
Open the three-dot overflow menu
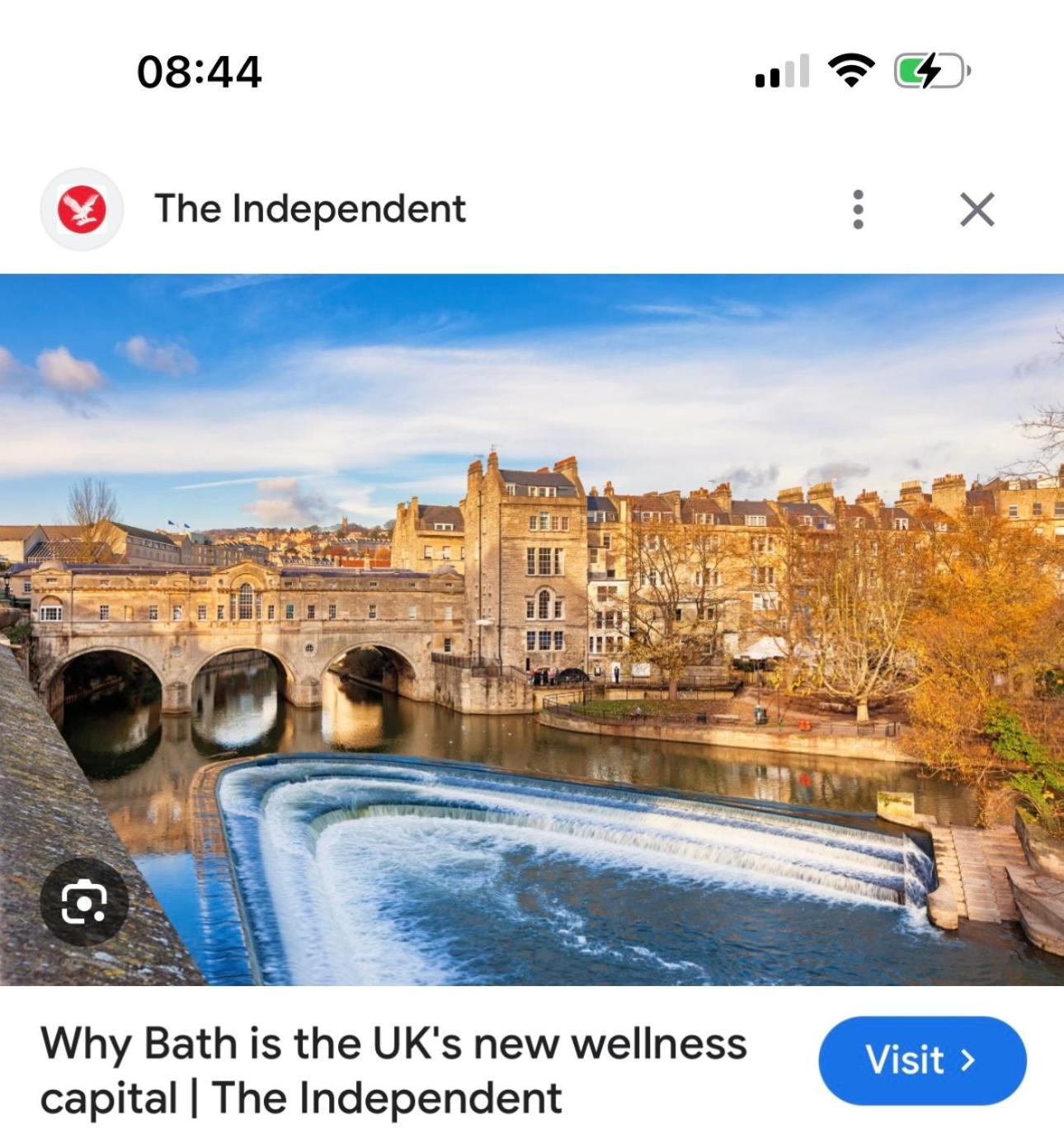(x=858, y=209)
